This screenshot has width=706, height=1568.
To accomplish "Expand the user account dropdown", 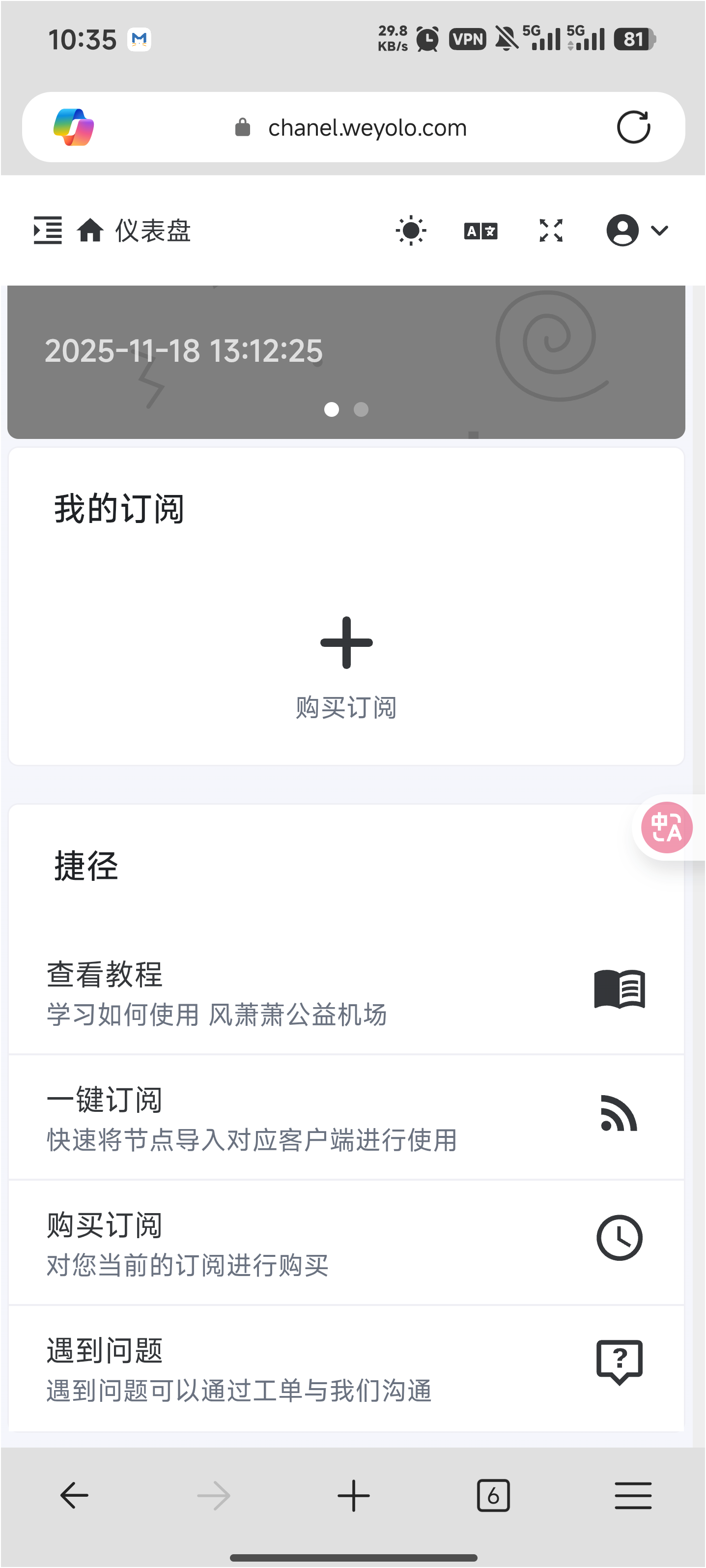I will (637, 231).
